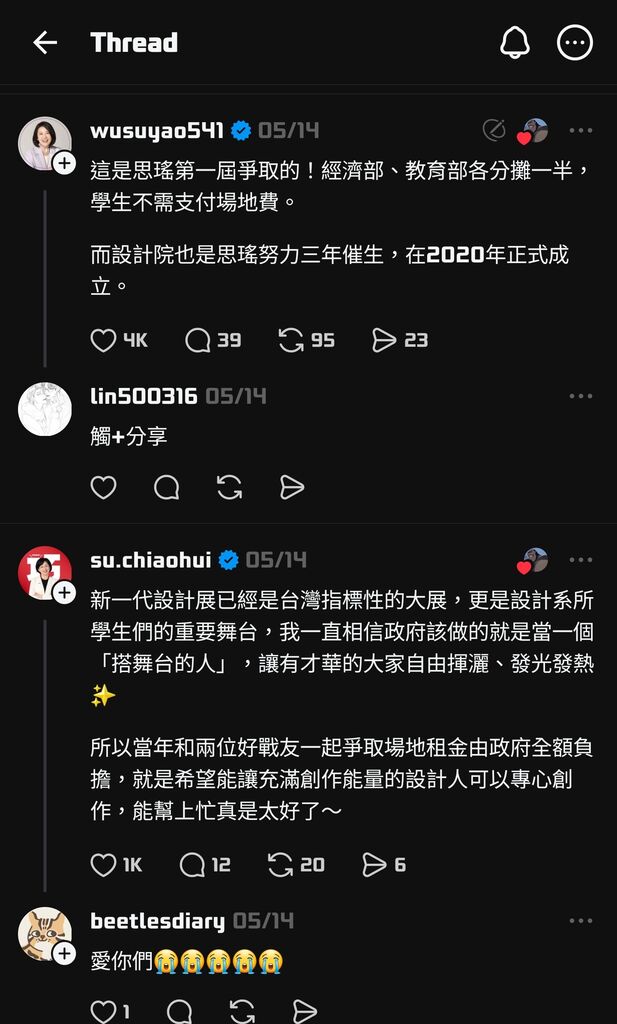Reply to su.chiaohui's post
The image size is (617, 1024).
[x=192, y=864]
